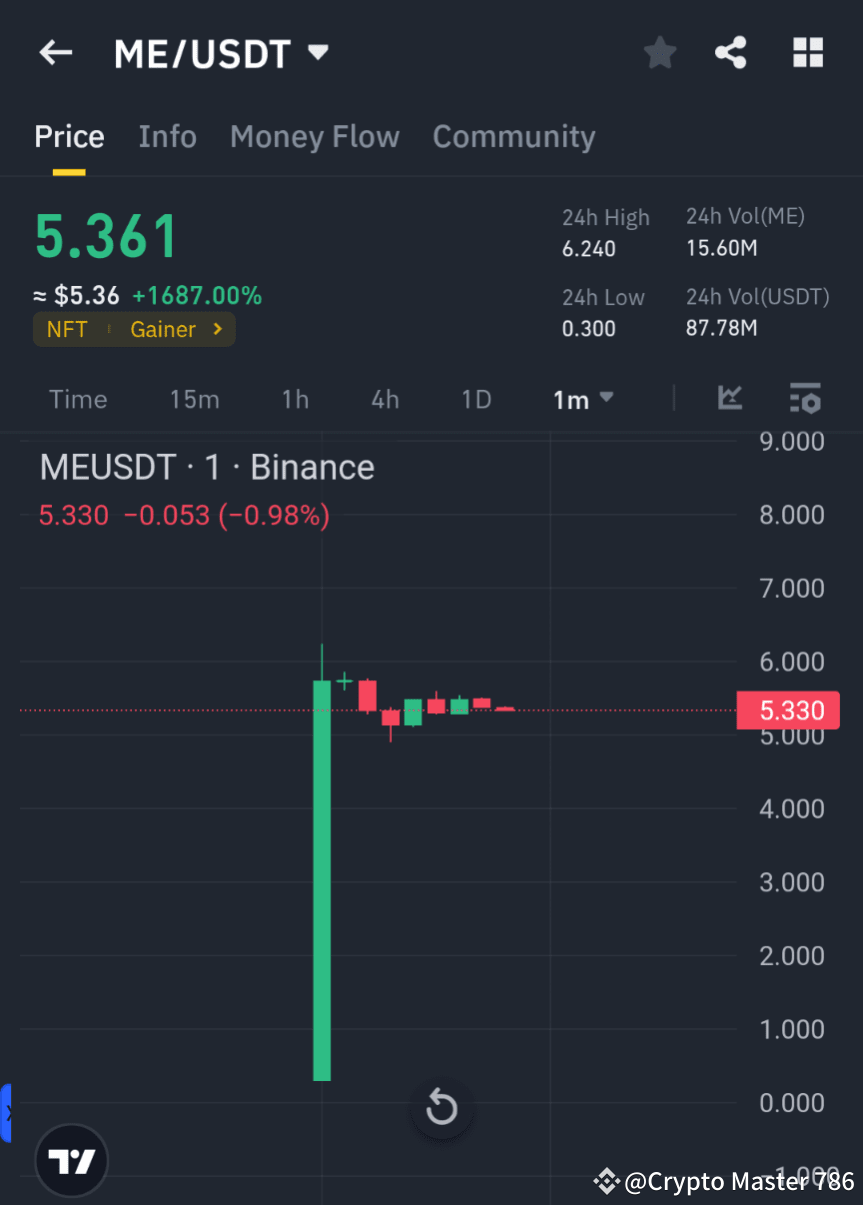Click the TradingView logo in bottom corner
863x1205 pixels.
point(70,1160)
